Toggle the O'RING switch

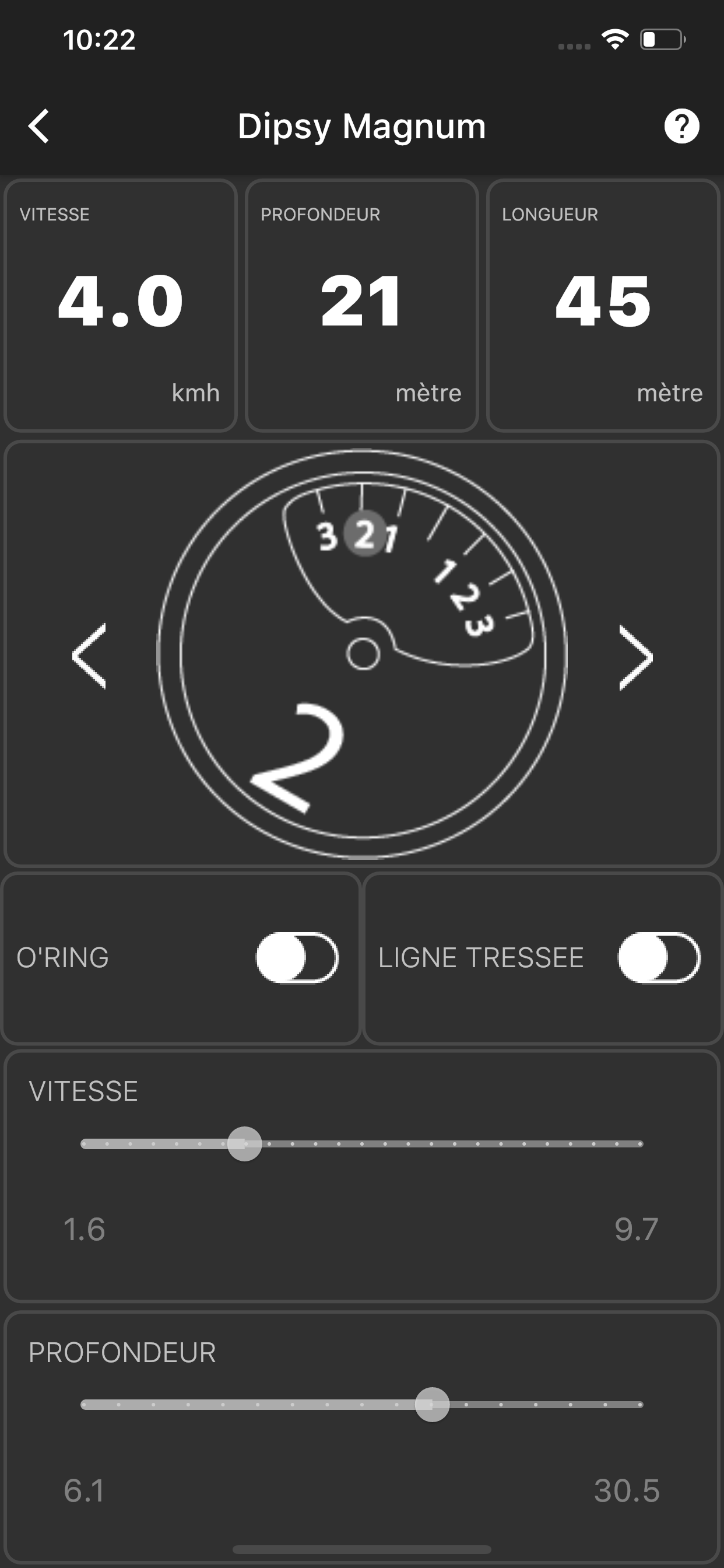(x=297, y=957)
